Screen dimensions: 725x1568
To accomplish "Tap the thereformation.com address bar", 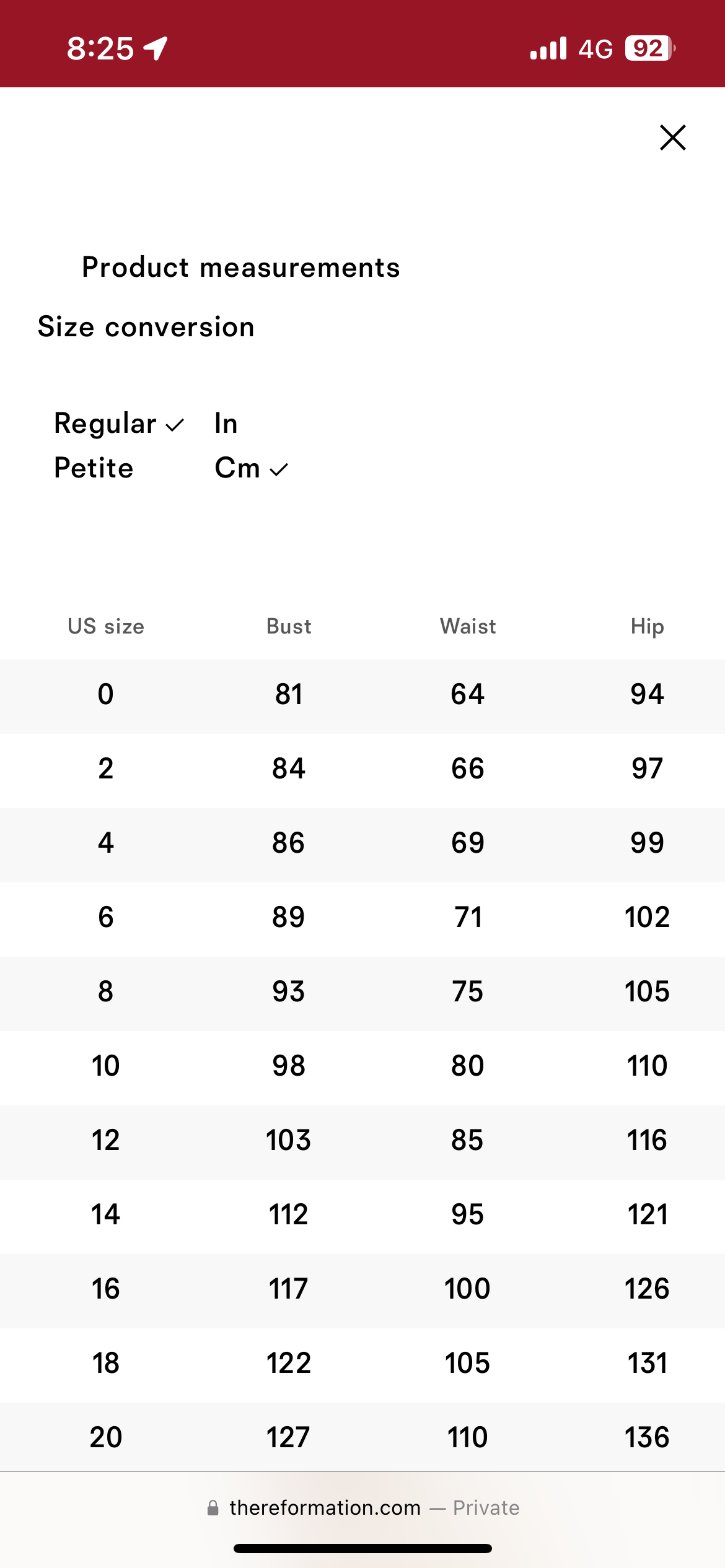I will click(362, 1507).
